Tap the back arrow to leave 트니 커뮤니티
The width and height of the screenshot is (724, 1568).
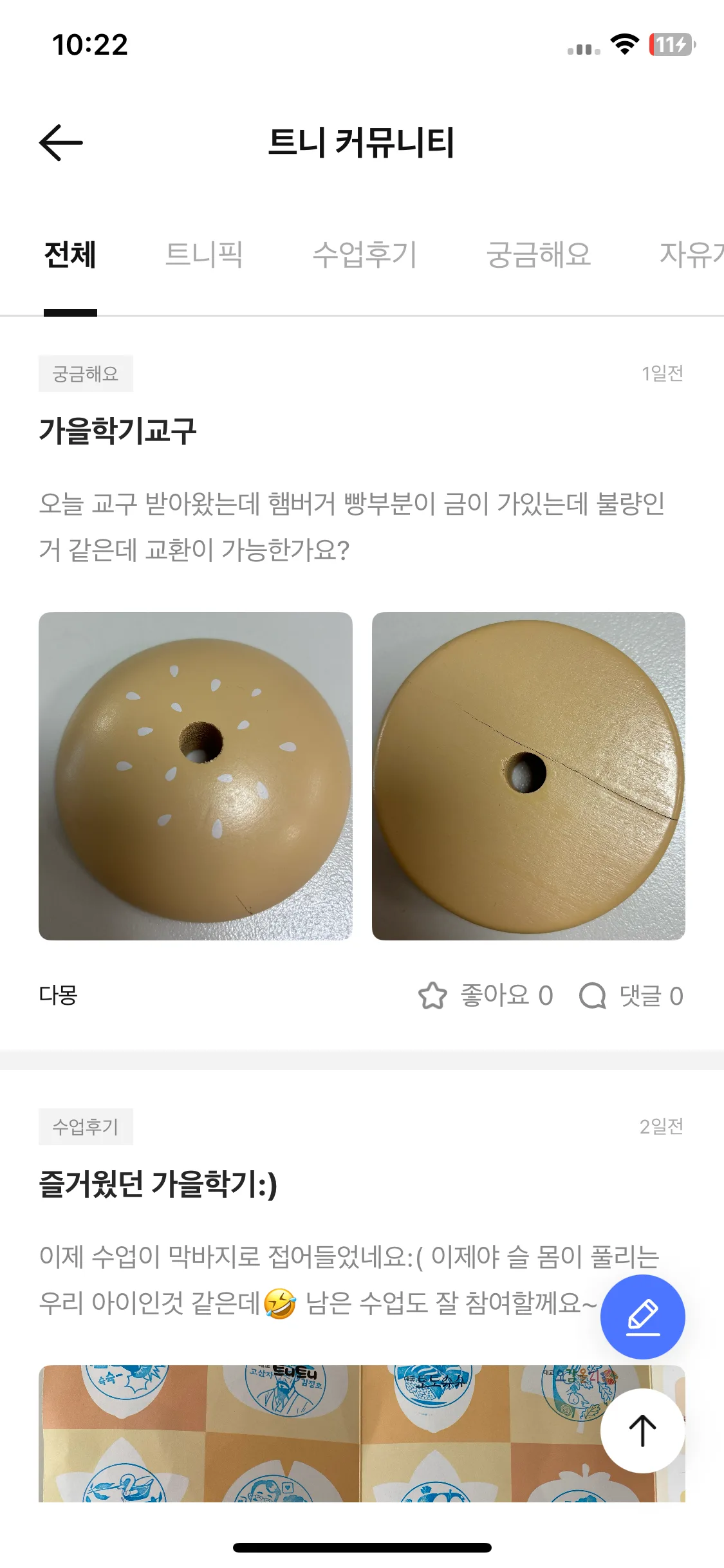coord(60,143)
